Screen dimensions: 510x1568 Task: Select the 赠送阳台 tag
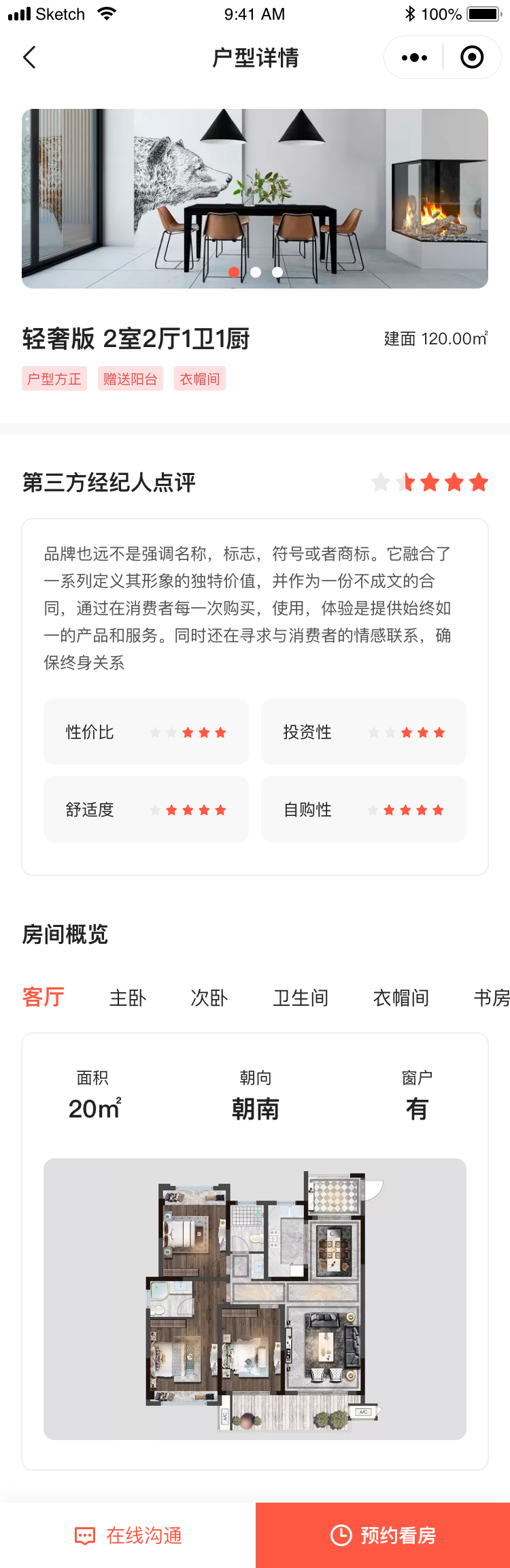click(131, 379)
